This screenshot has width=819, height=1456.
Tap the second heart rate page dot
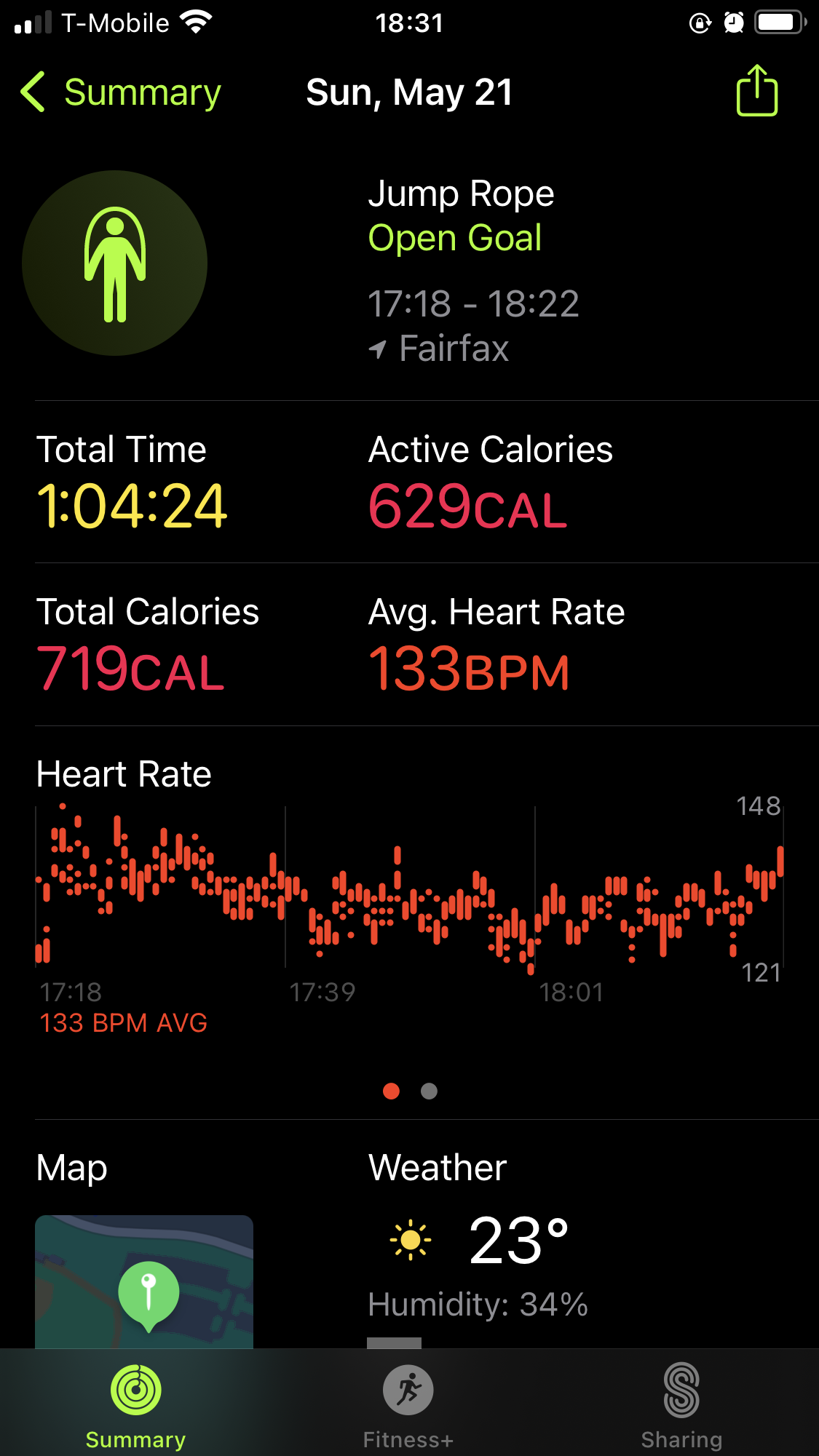430,1091
